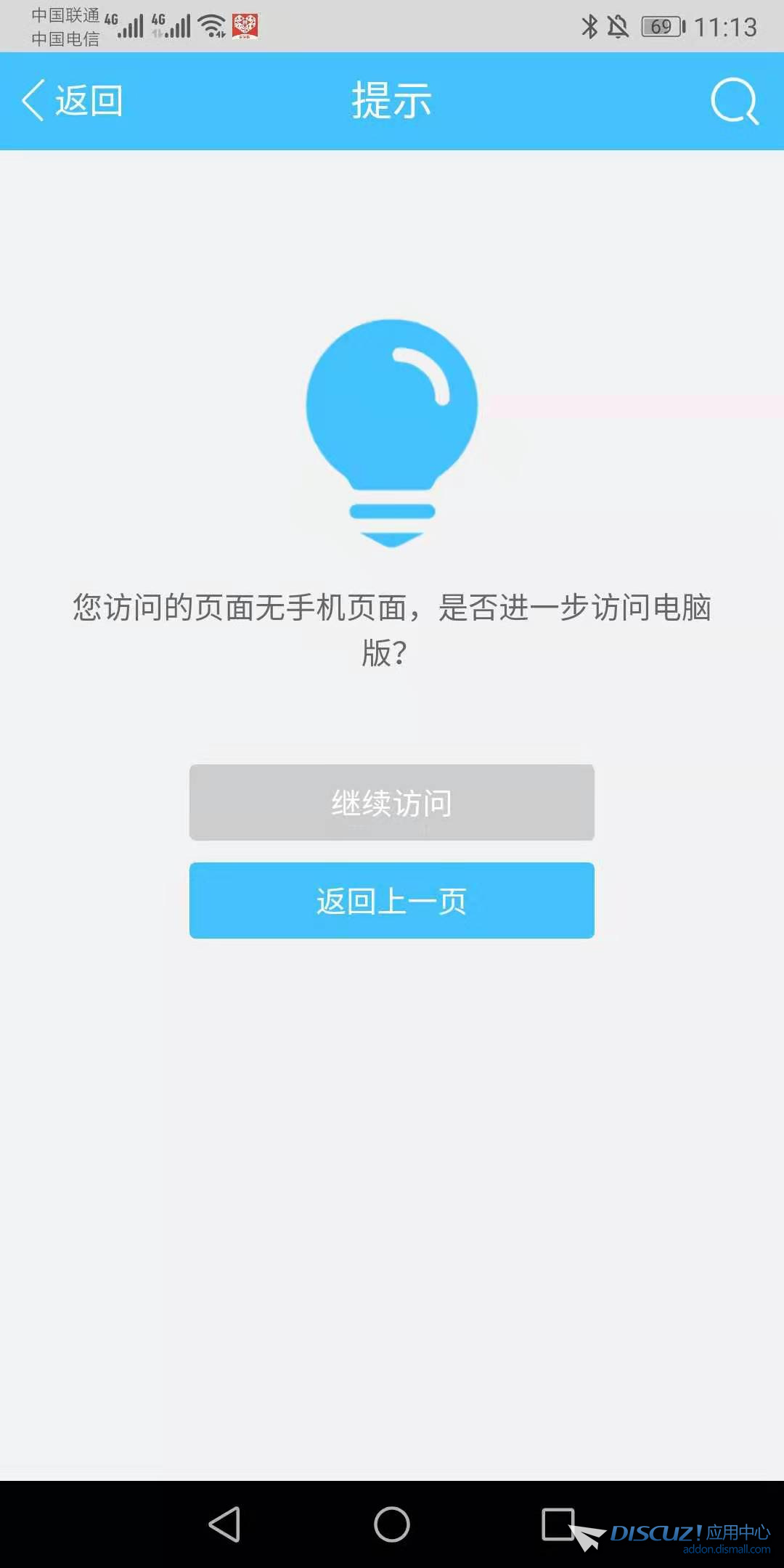Go to home via circle button
Screen dimensions: 784x1568
(x=391, y=1523)
